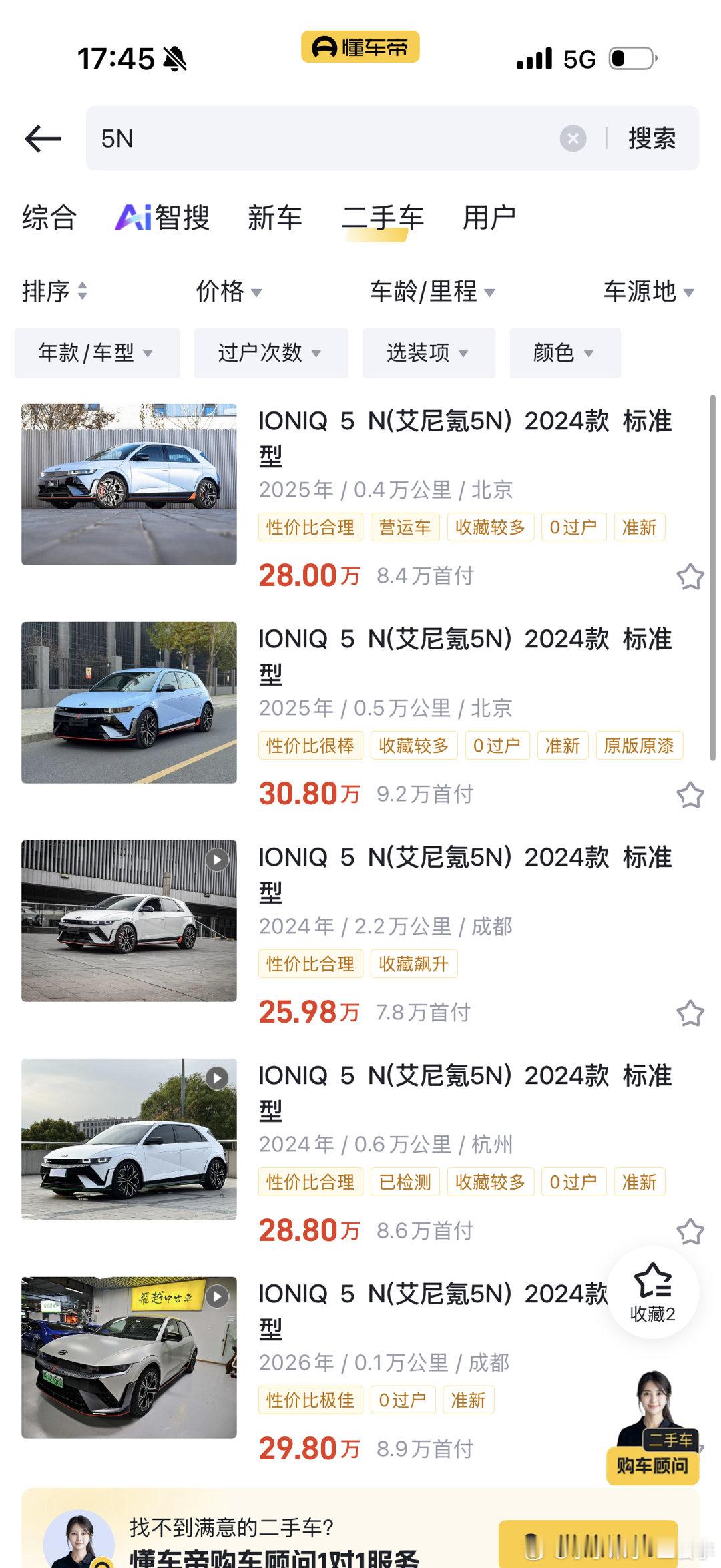Expand the 价格 price filter
Image resolution: width=721 pixels, height=1568 pixels.
coord(228,292)
